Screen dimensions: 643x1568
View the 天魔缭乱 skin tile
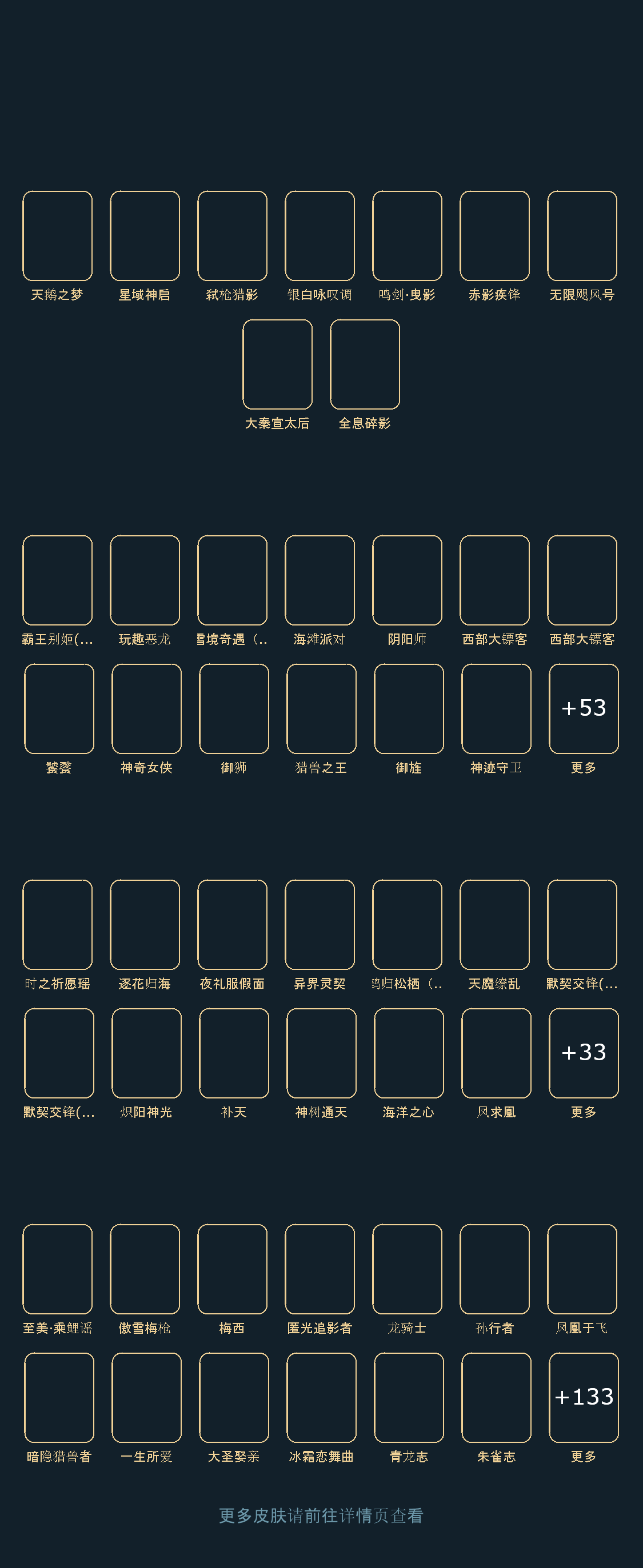tap(494, 925)
